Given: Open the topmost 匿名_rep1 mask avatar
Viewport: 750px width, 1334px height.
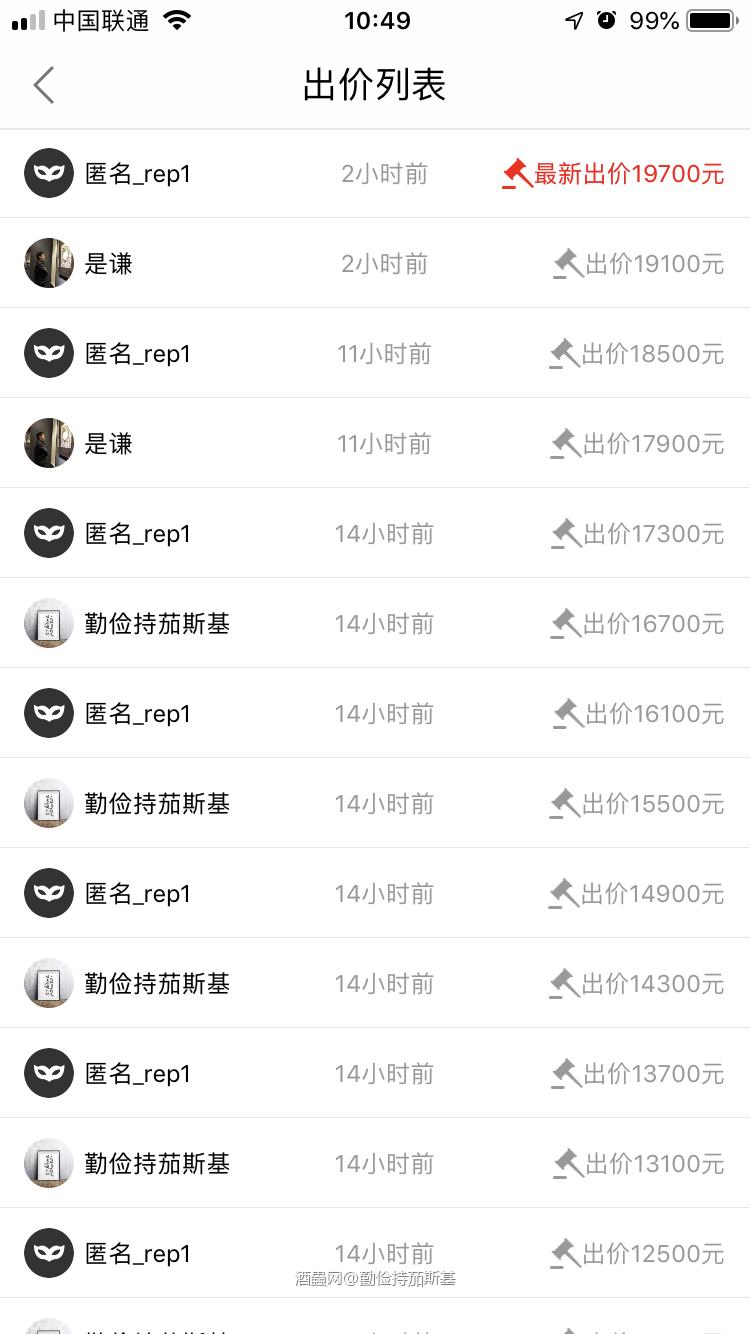Looking at the screenshot, I should coord(49,173).
